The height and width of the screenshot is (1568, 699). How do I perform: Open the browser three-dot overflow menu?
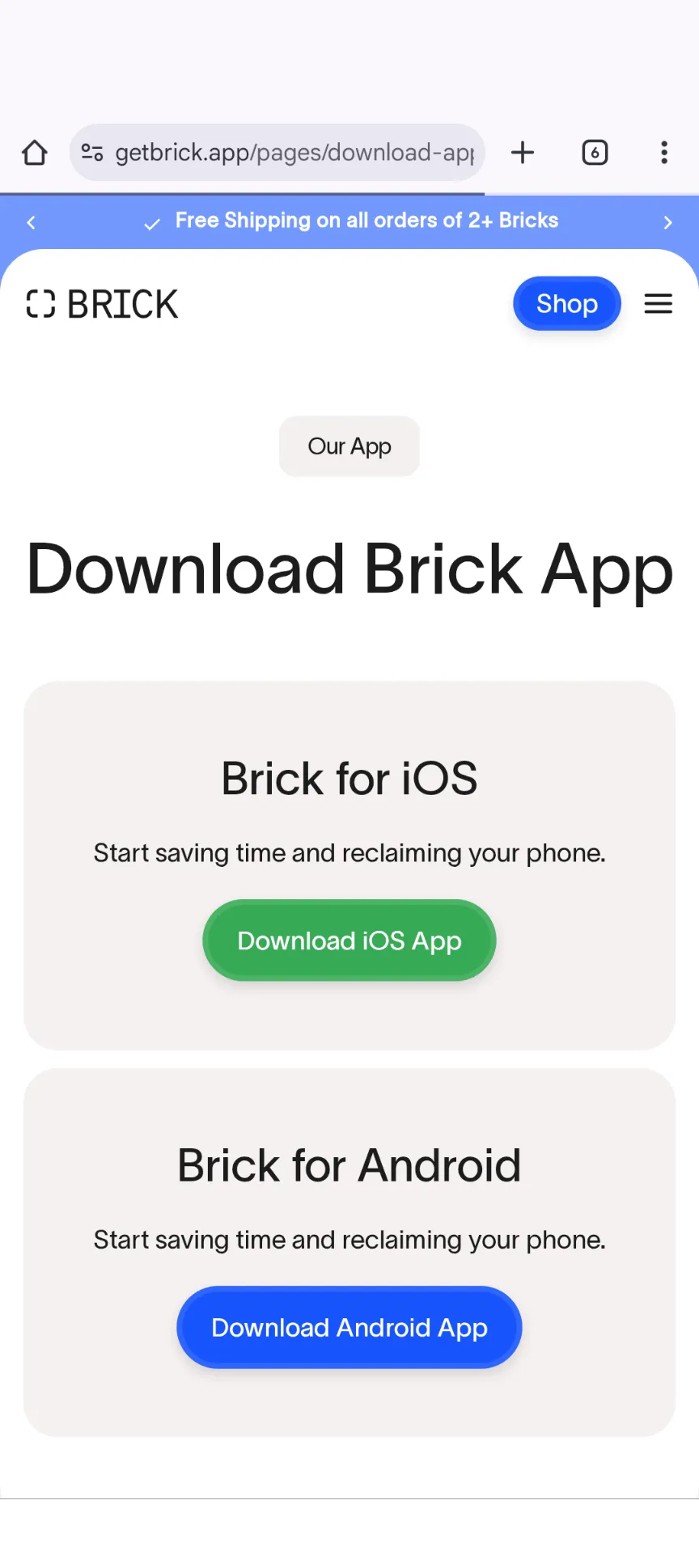click(663, 152)
